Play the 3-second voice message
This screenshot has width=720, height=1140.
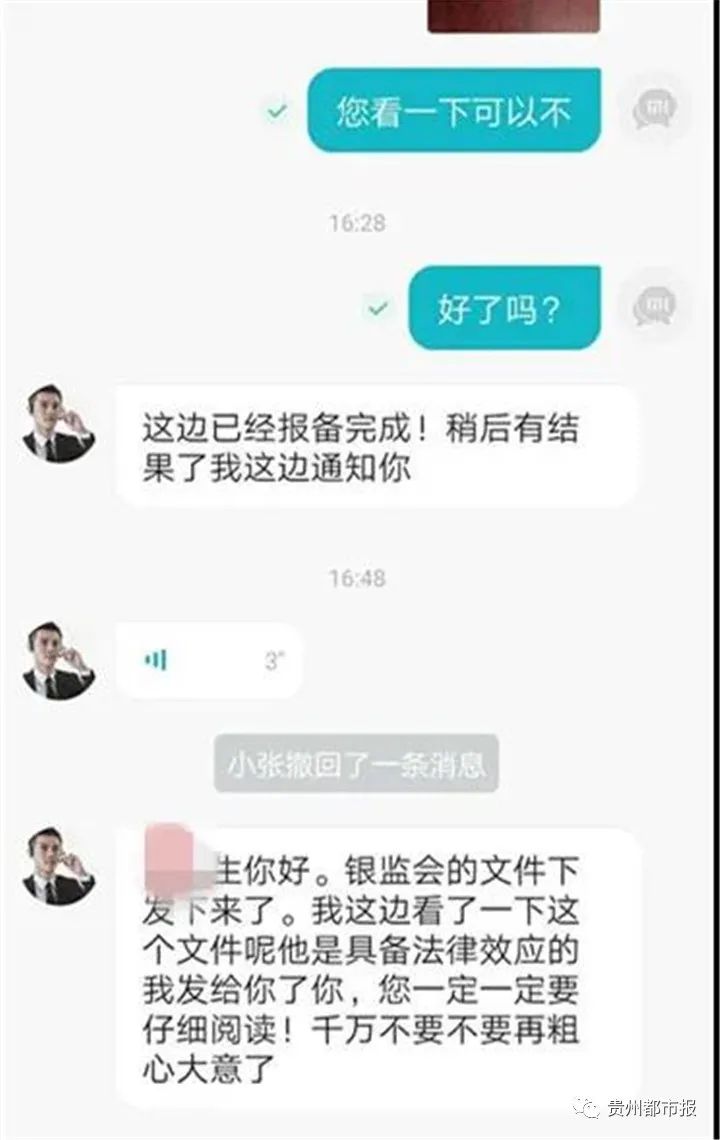point(208,660)
